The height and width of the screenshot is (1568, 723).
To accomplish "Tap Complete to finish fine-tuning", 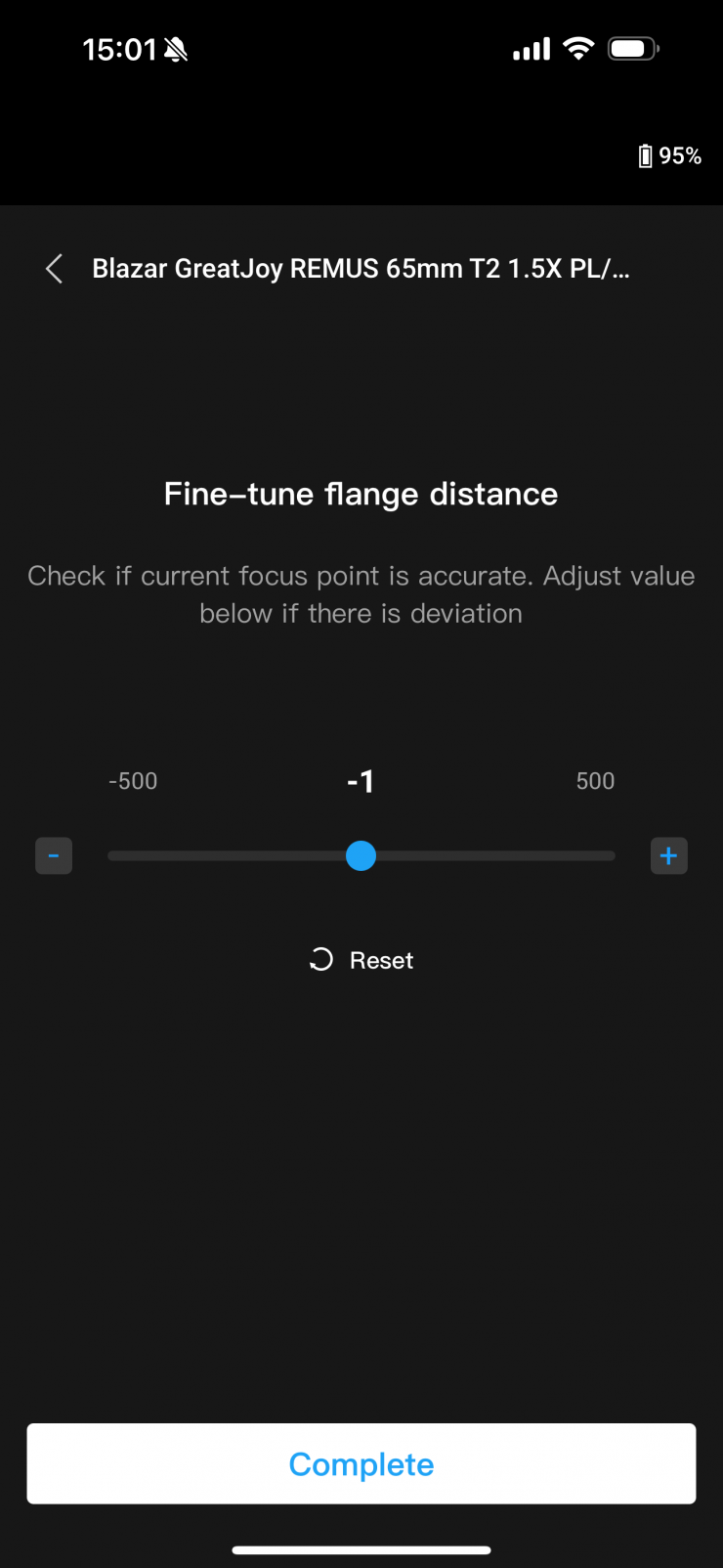I will [x=361, y=1463].
